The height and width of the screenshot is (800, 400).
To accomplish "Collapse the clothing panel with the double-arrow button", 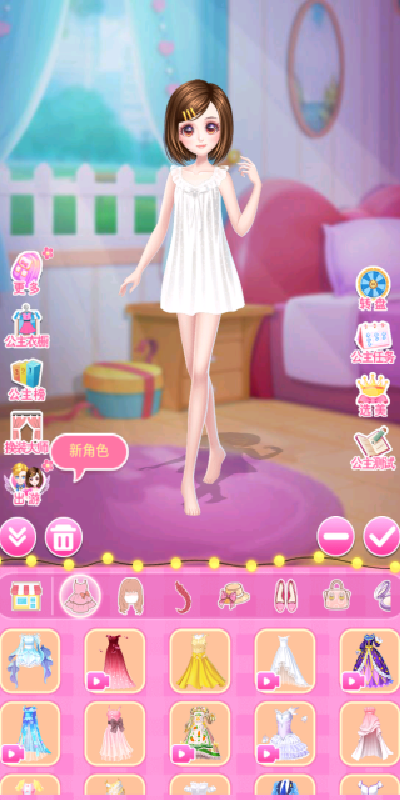I will 18,537.
